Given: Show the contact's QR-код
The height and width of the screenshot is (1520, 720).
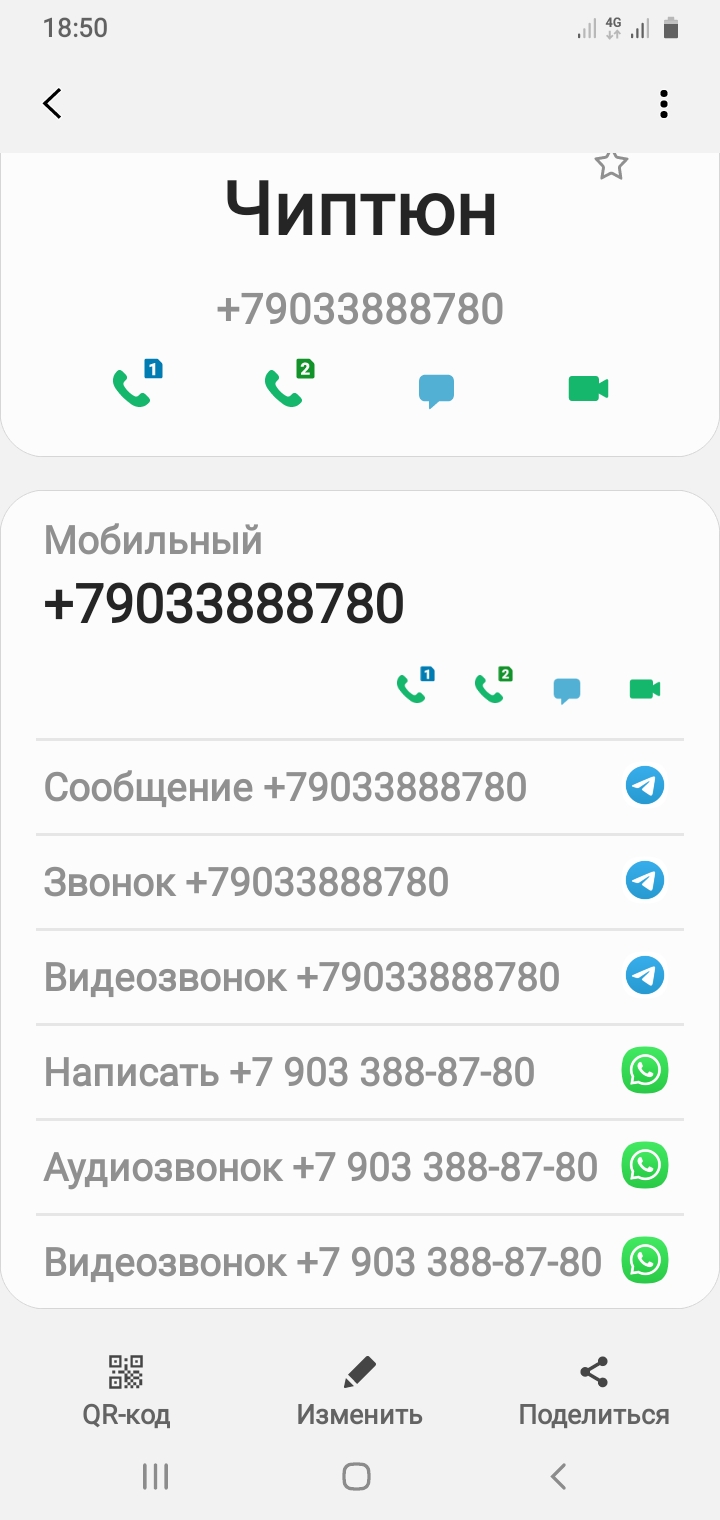Looking at the screenshot, I should (126, 1390).
